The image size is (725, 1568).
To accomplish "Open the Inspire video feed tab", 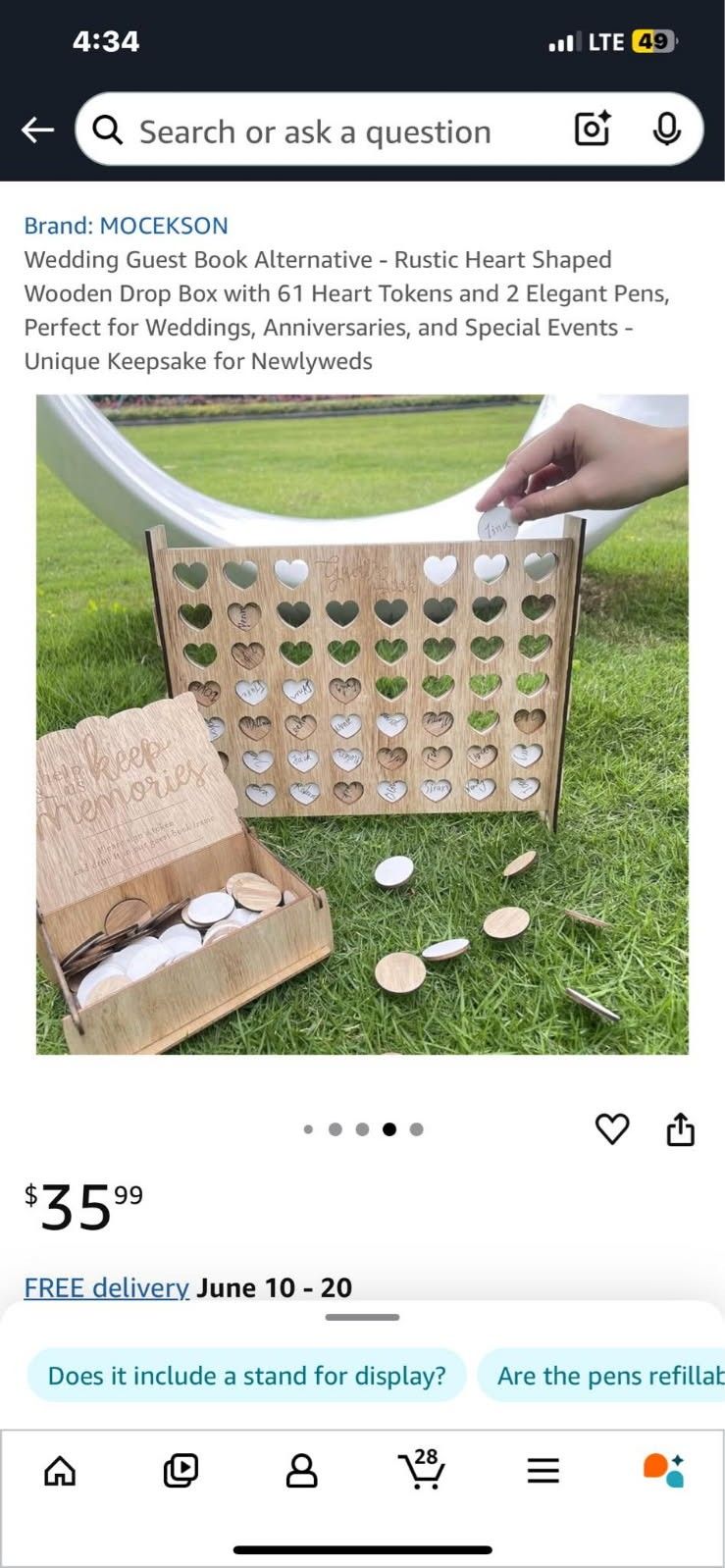I will tap(181, 1470).
